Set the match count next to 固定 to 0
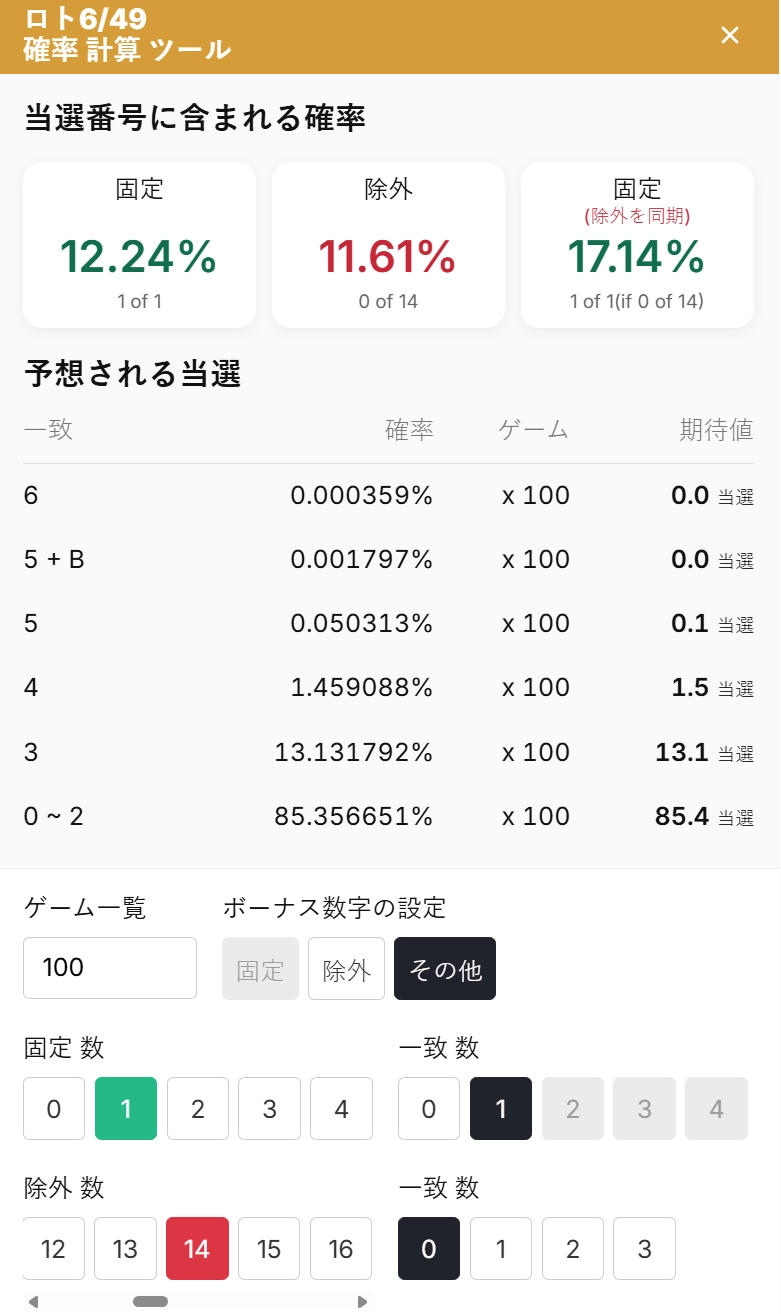 click(428, 1108)
